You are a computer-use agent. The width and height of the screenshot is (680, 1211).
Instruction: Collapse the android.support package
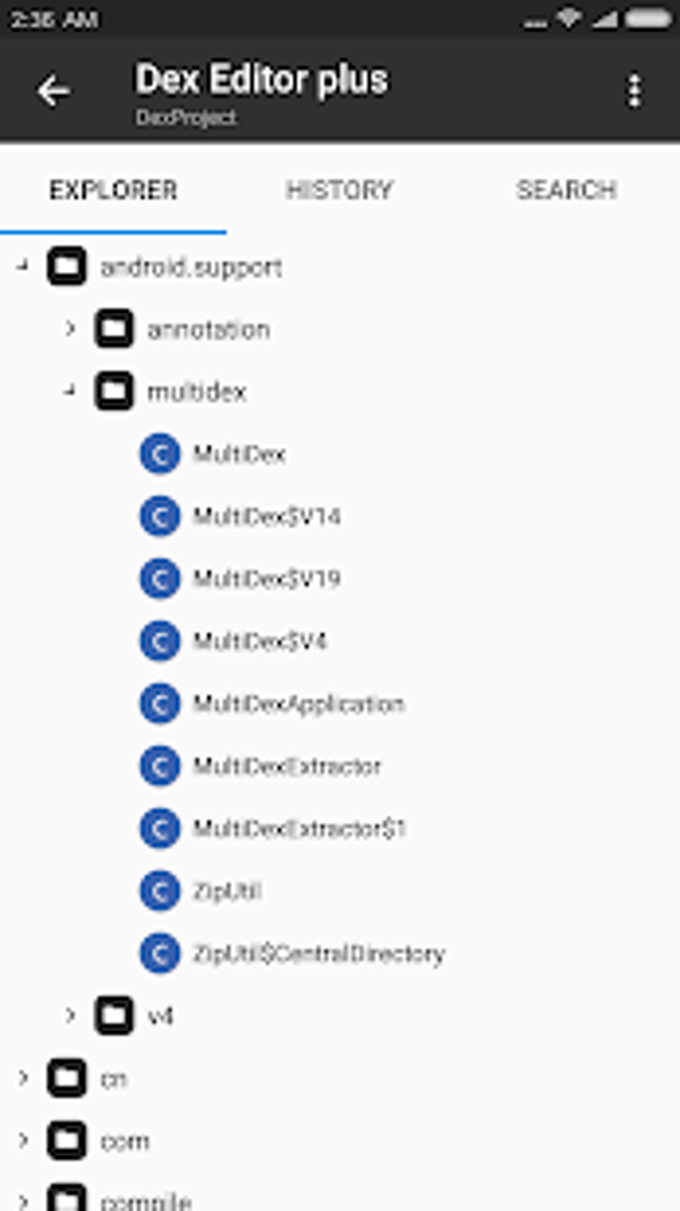coord(23,267)
